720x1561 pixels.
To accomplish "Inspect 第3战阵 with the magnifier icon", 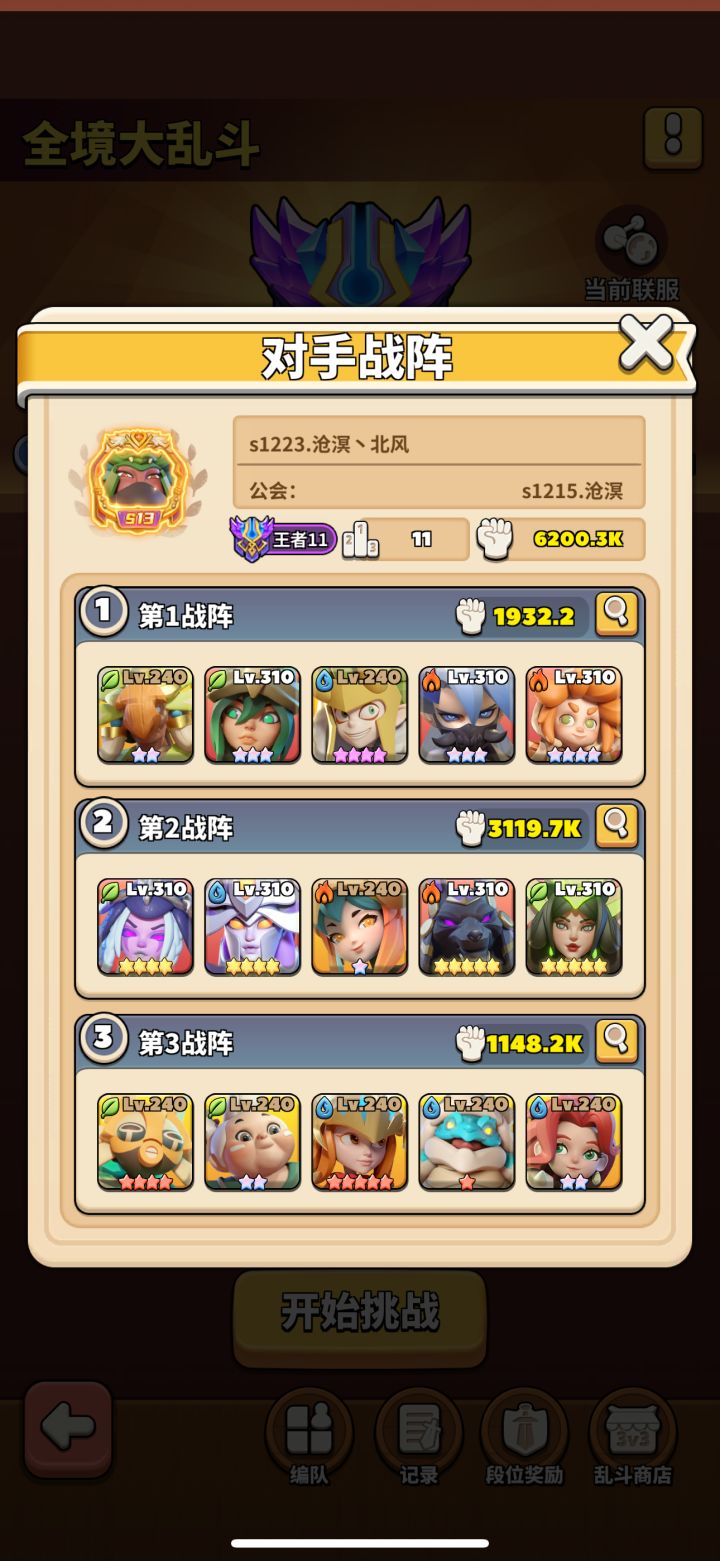I will (617, 1042).
